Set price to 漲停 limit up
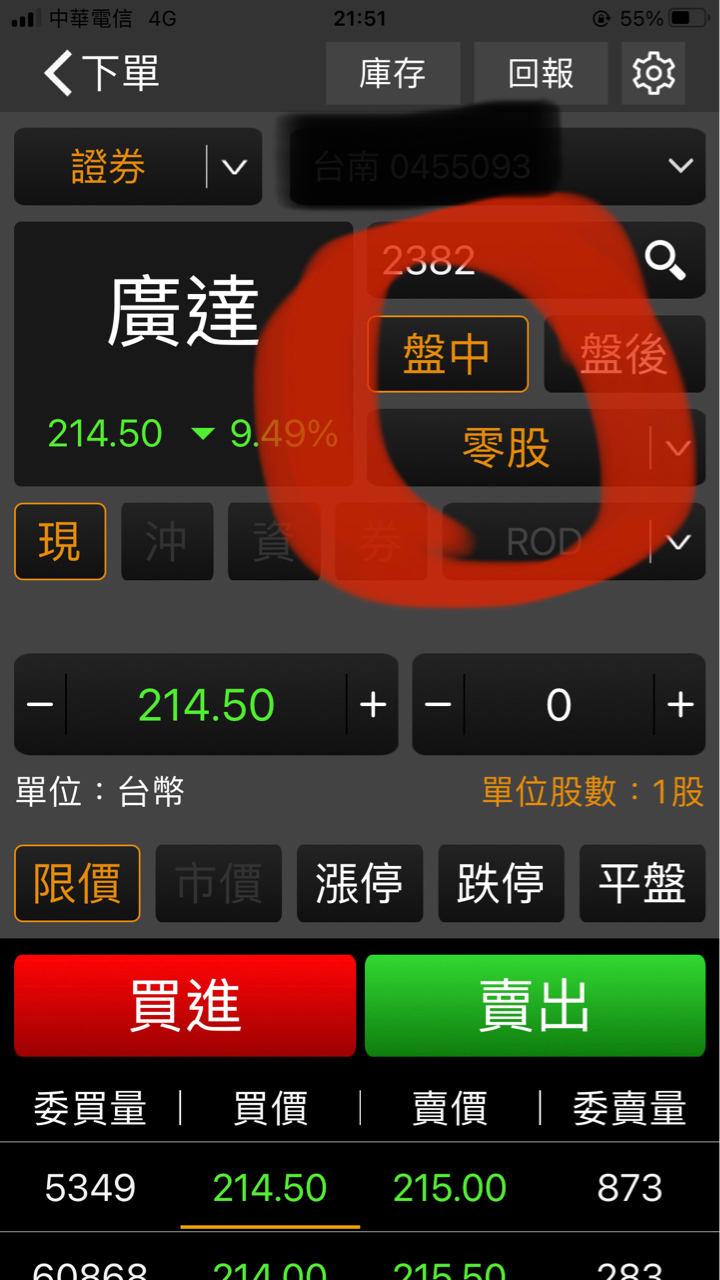This screenshot has height=1280, width=720. 359,884
